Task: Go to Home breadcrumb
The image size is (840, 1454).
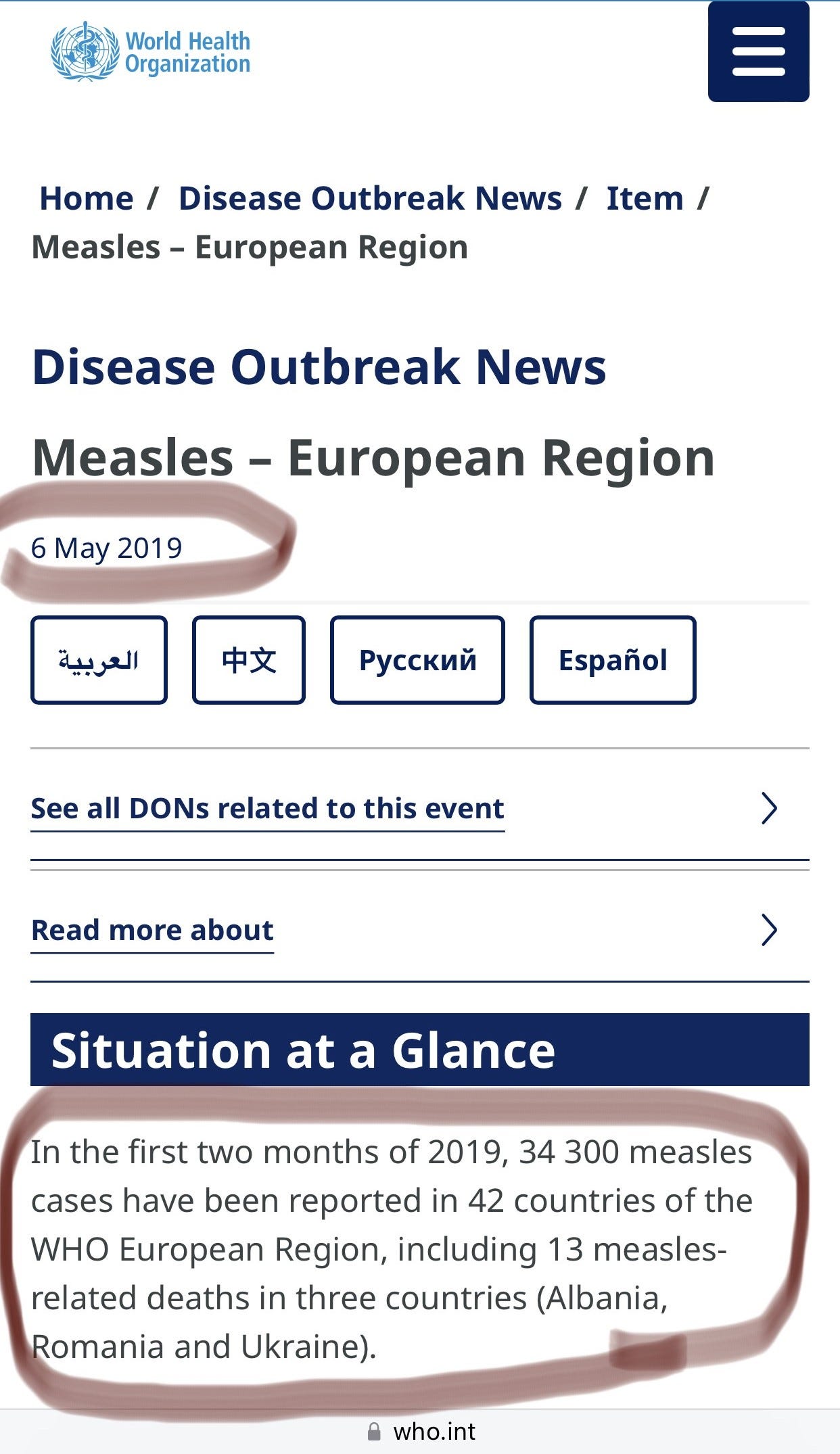Action: tap(87, 198)
